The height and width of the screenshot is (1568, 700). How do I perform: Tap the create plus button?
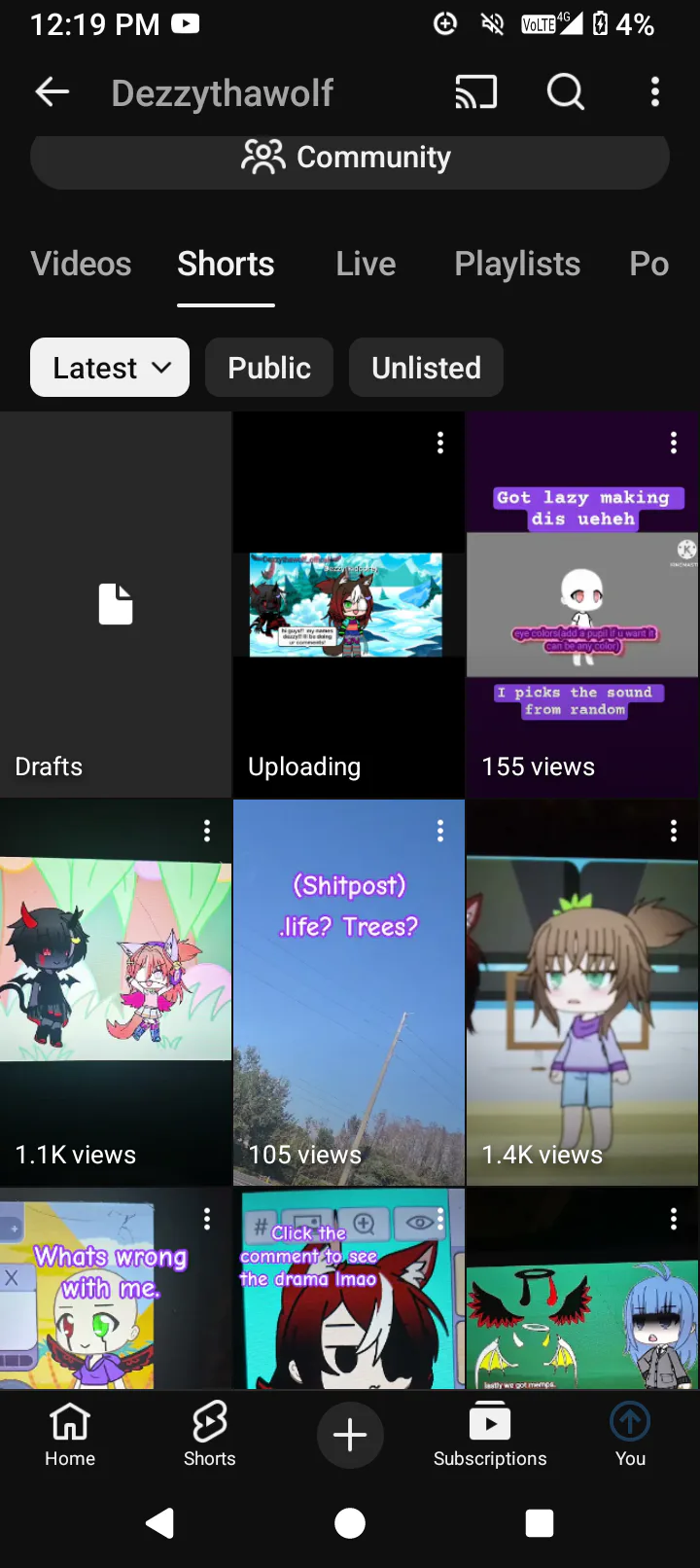tap(350, 1435)
